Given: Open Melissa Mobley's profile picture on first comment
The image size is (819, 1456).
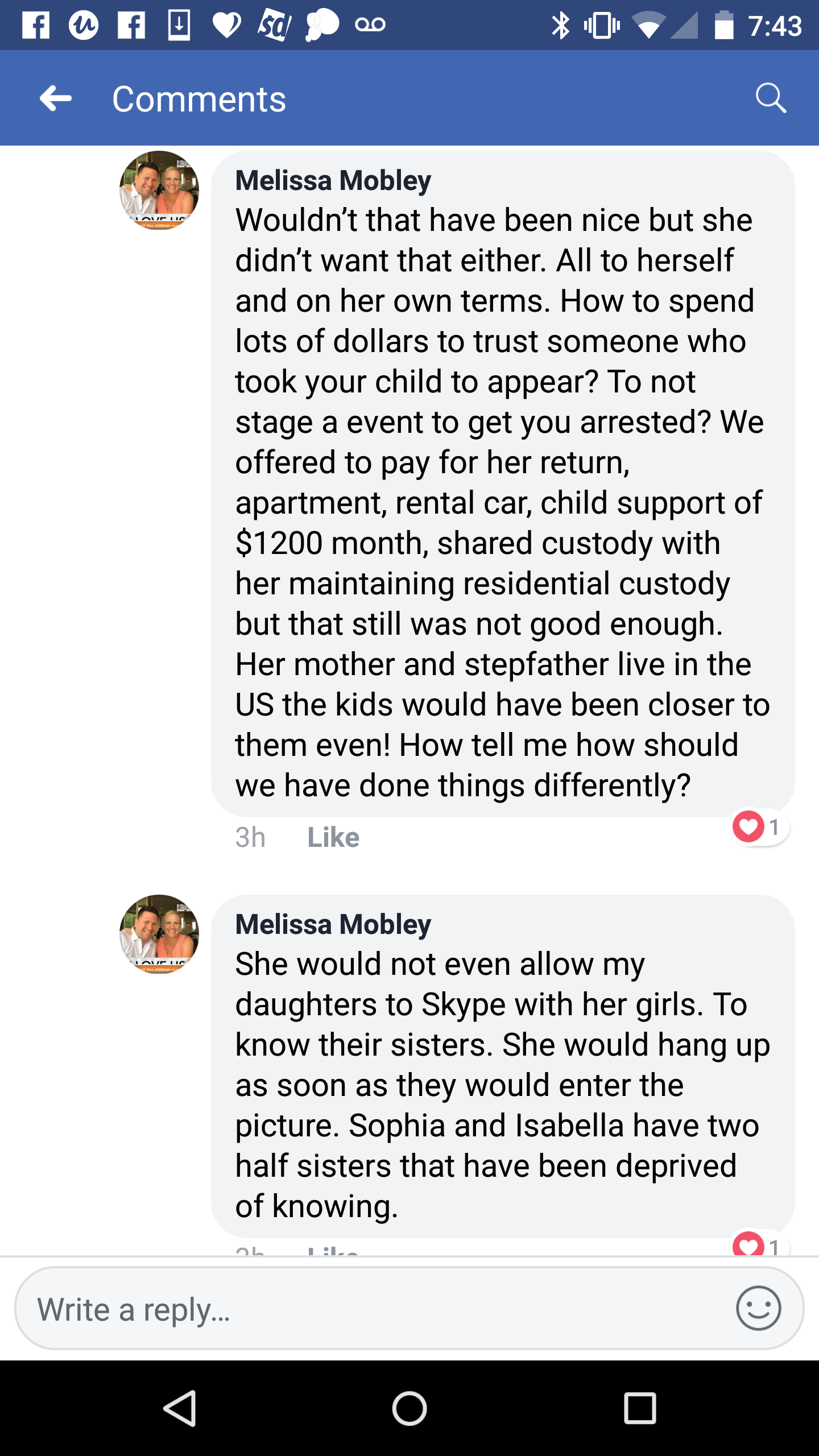Looking at the screenshot, I should pos(159,191).
